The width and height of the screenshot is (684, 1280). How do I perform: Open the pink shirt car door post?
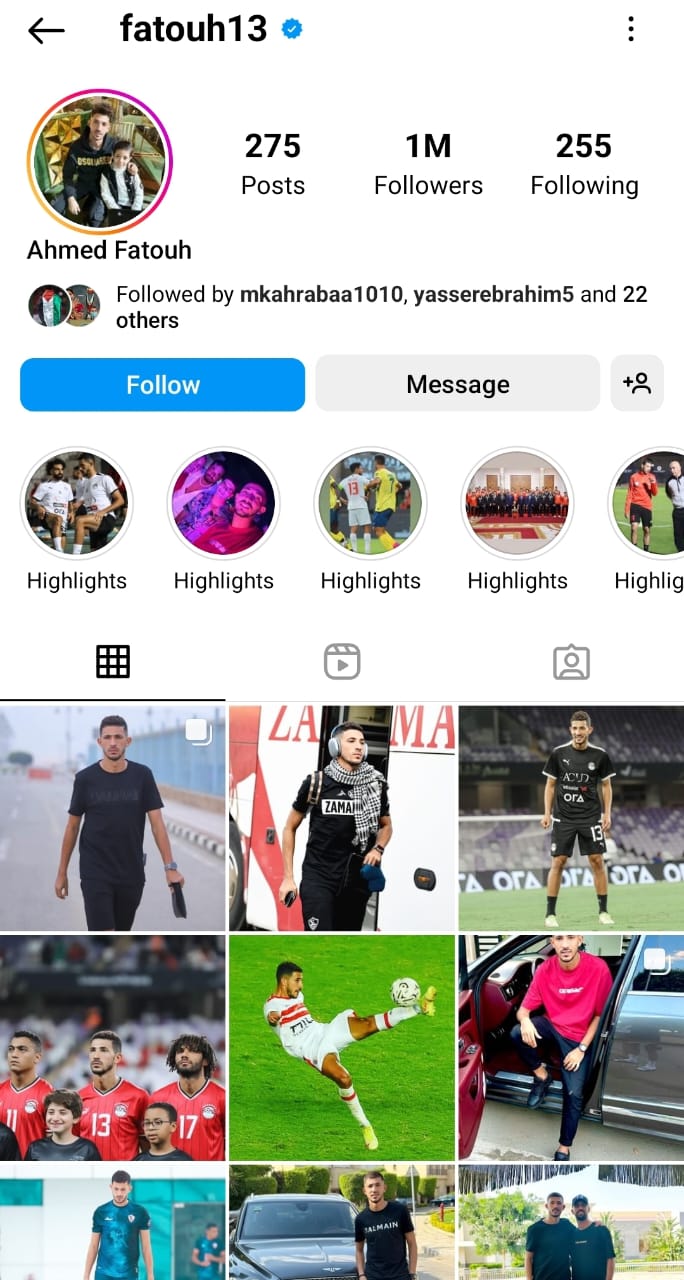coord(571,1047)
